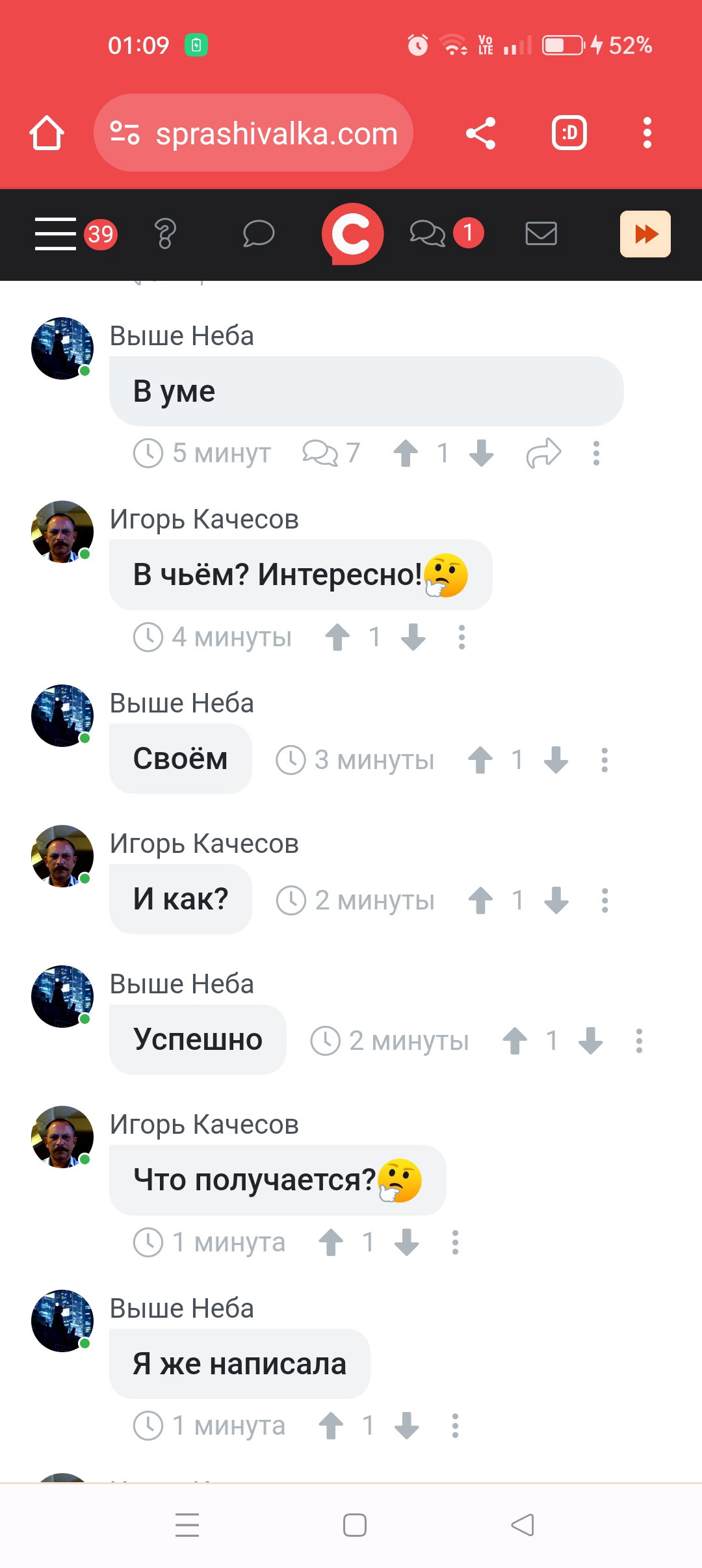This screenshot has width=702, height=1568.
Task: Share the "В уме" answer
Action: [543, 453]
